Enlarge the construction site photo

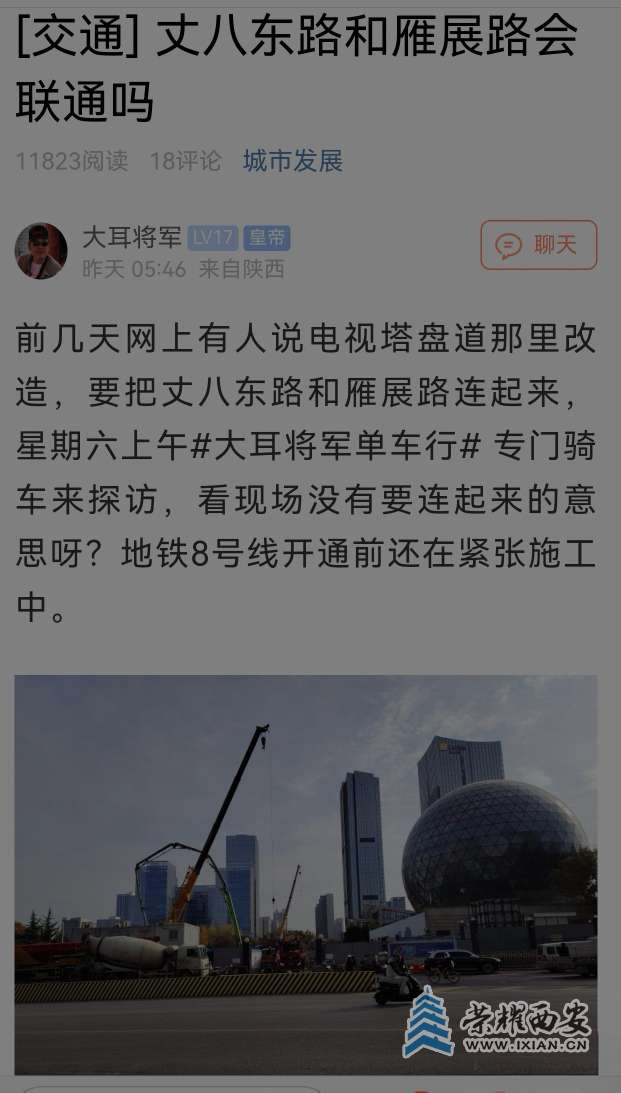coord(306,874)
